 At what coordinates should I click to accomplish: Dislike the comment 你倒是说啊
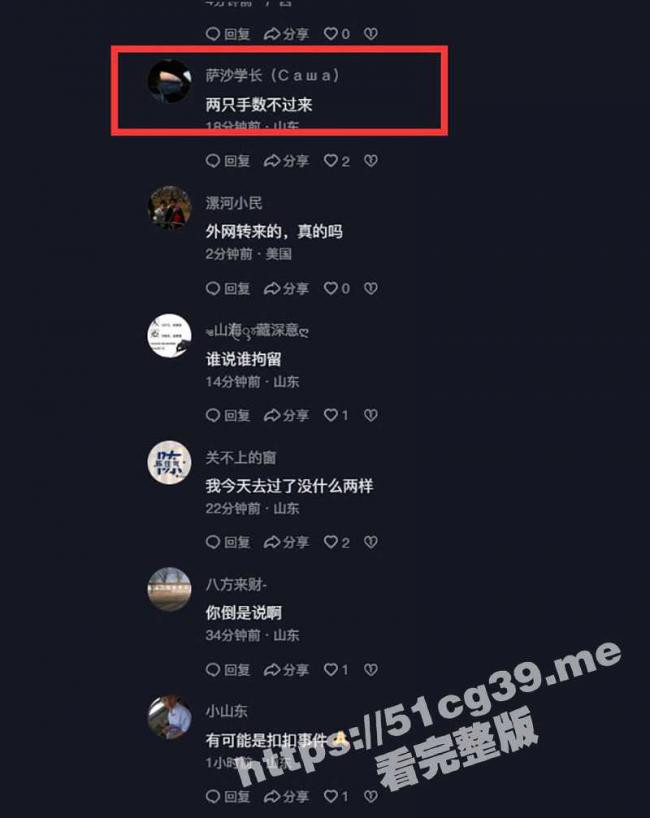pos(370,669)
